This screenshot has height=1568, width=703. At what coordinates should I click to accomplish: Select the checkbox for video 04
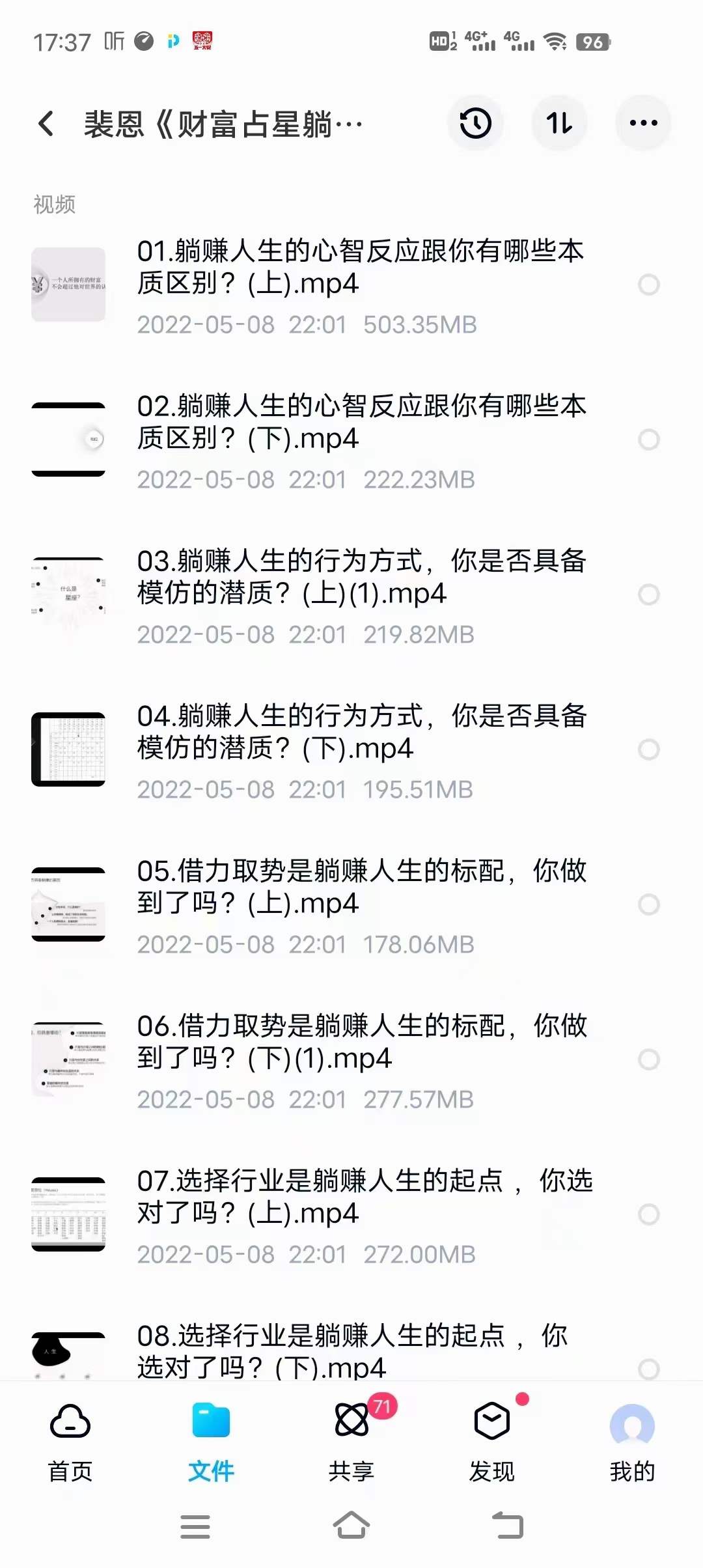tap(648, 749)
